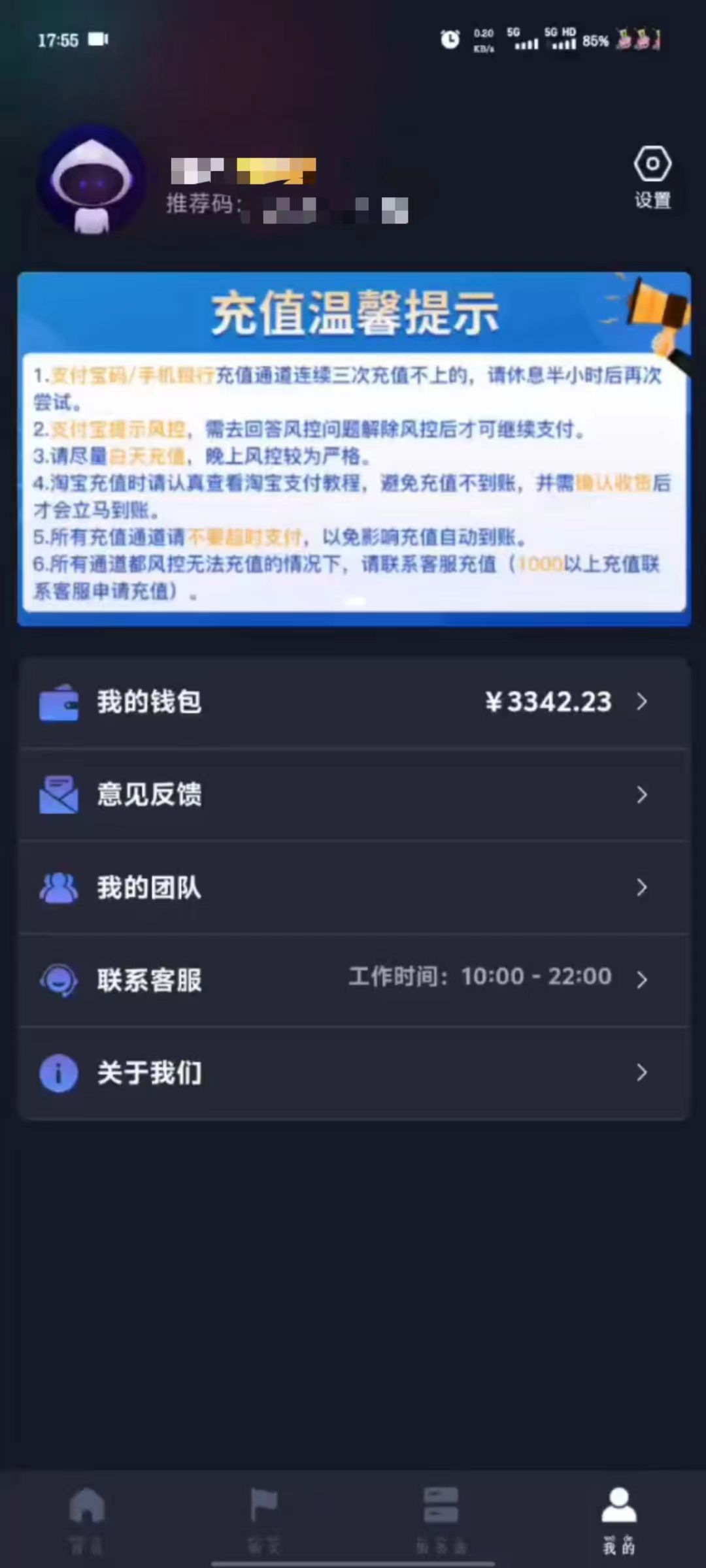
Task: Open the user avatar at top left
Action: [92, 182]
